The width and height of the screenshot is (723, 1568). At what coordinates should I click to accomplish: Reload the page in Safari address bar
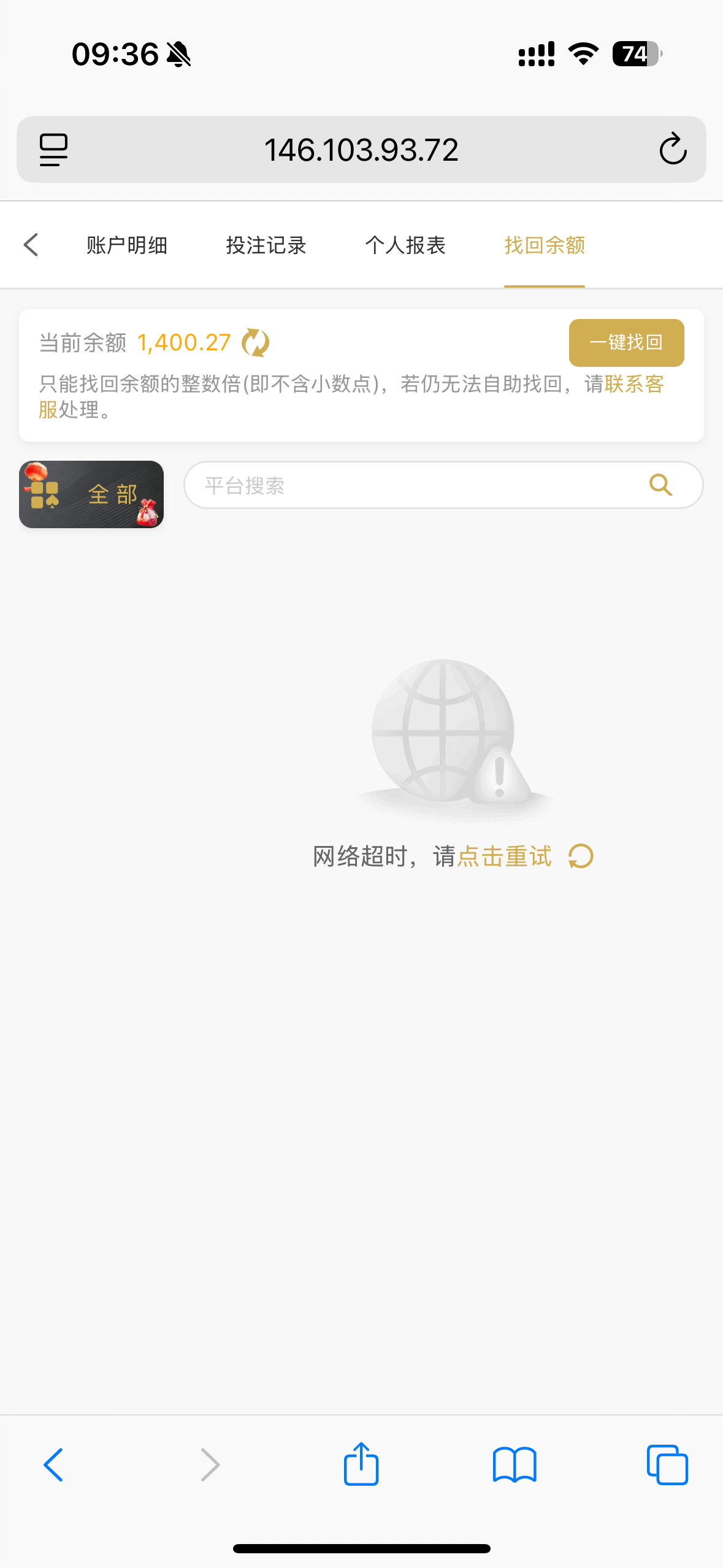point(673,149)
